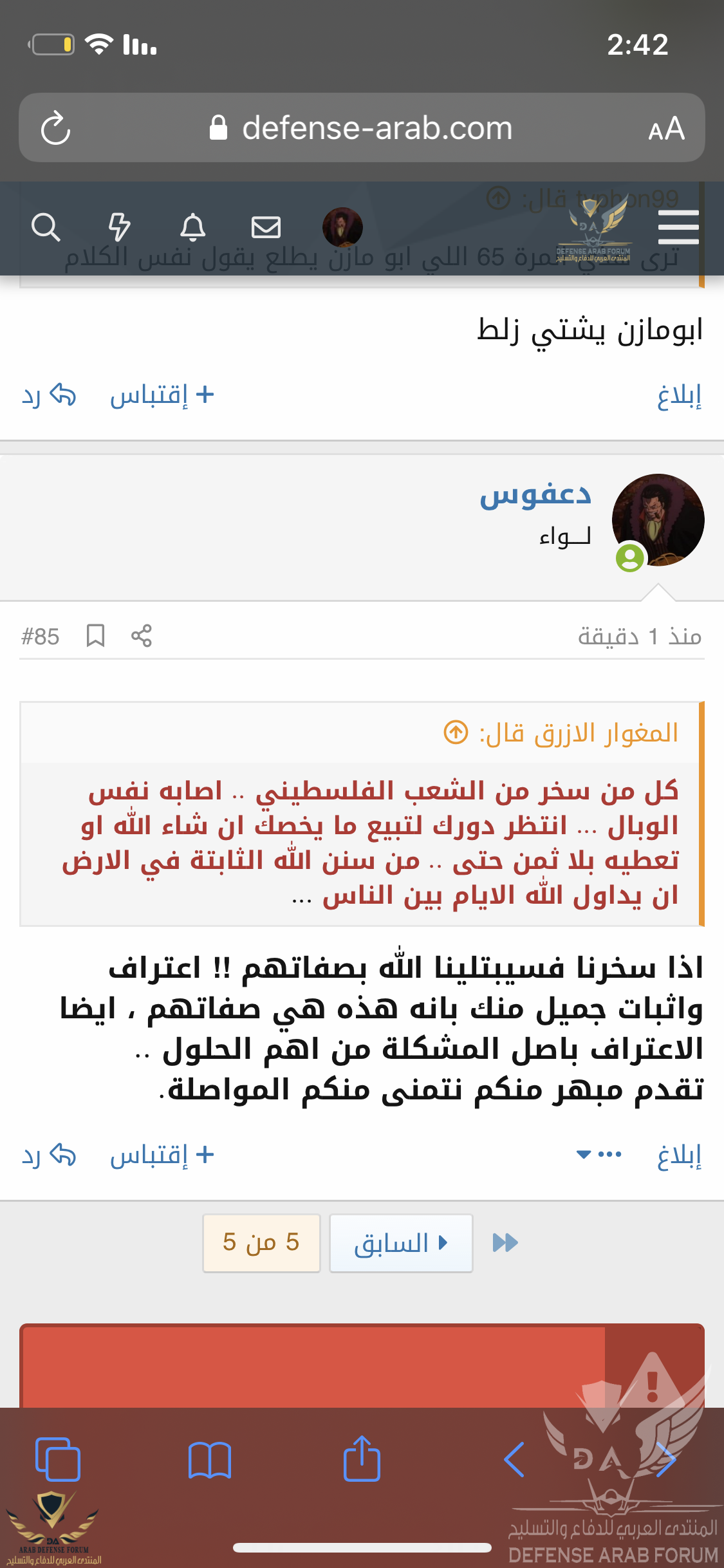724x1568 pixels.
Task: Open the 5 من 5 page selector
Action: coord(261,1243)
